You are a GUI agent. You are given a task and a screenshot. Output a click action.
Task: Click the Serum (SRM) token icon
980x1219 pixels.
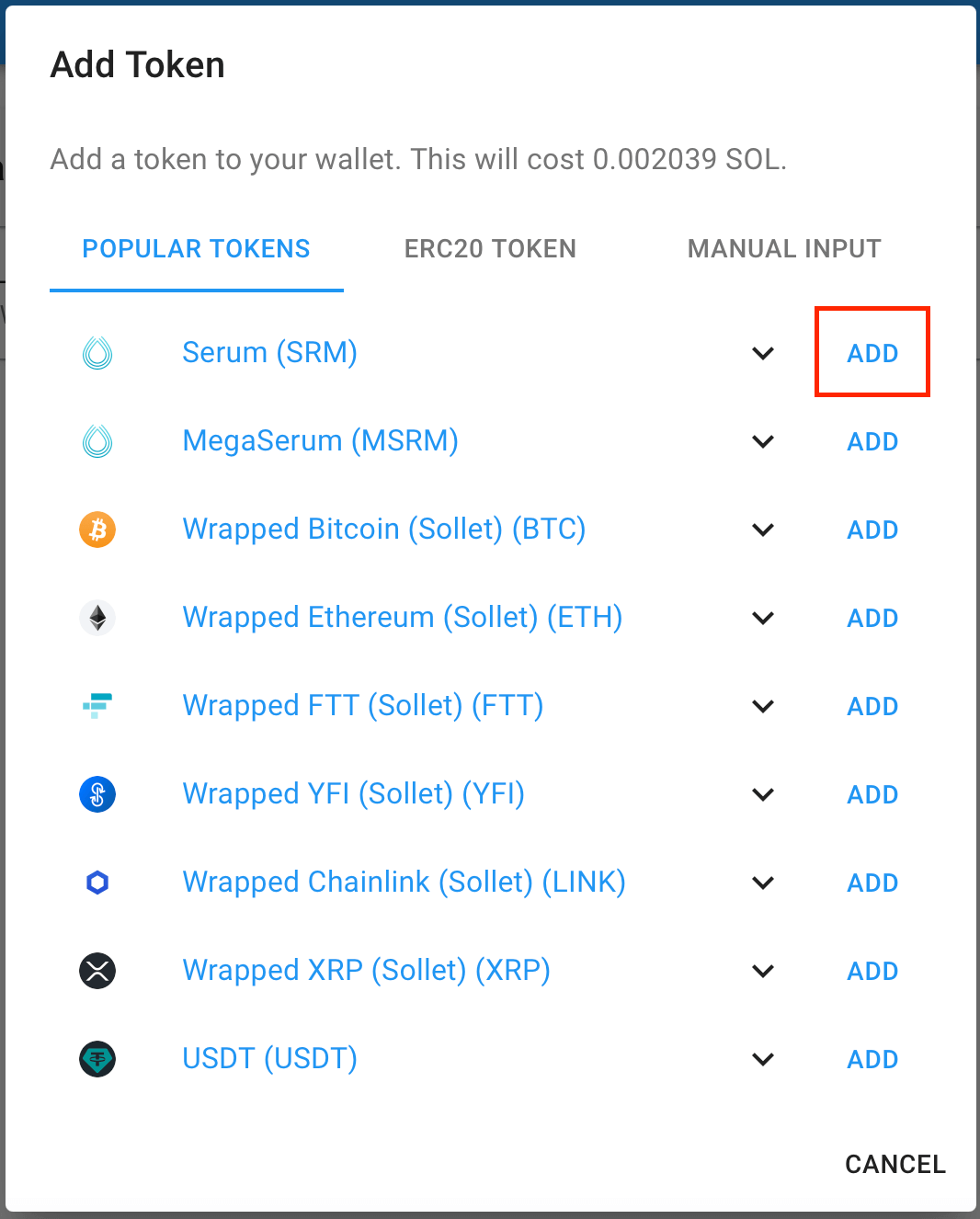[97, 352]
